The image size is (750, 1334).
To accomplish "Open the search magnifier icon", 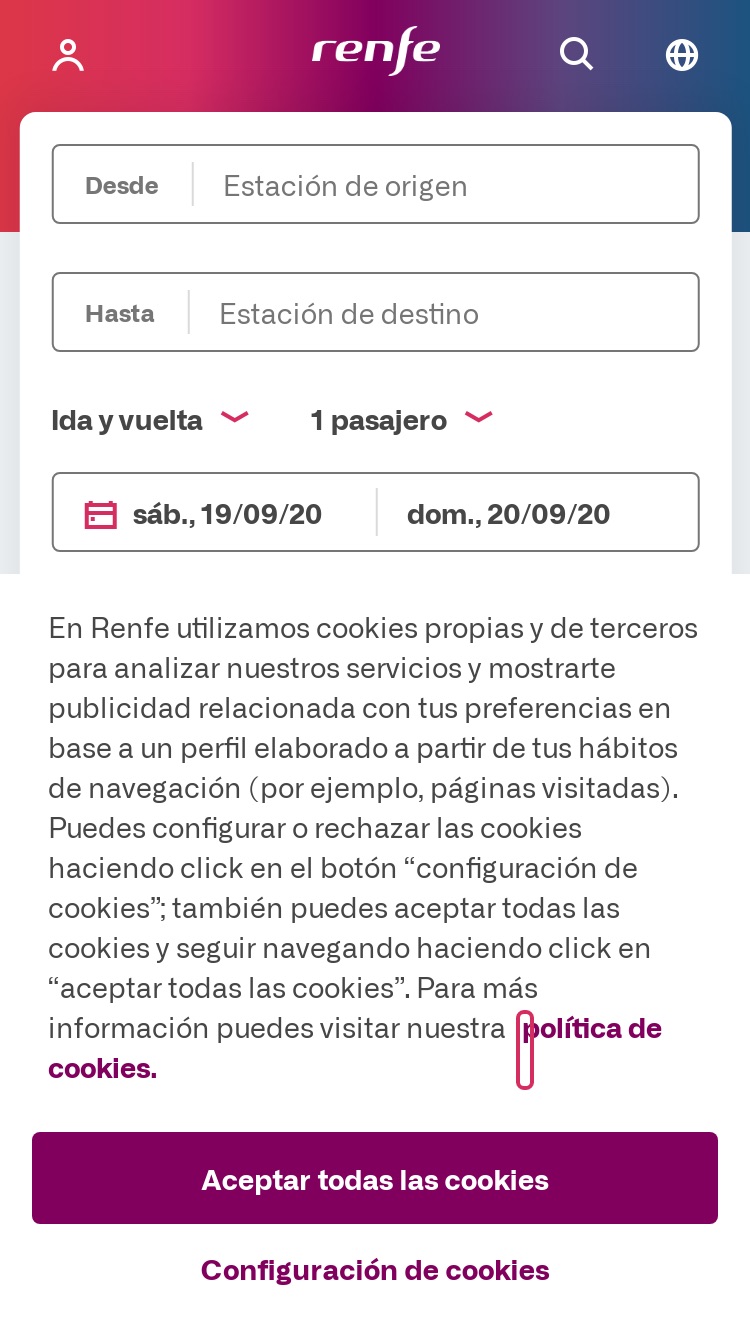I will click(576, 54).
